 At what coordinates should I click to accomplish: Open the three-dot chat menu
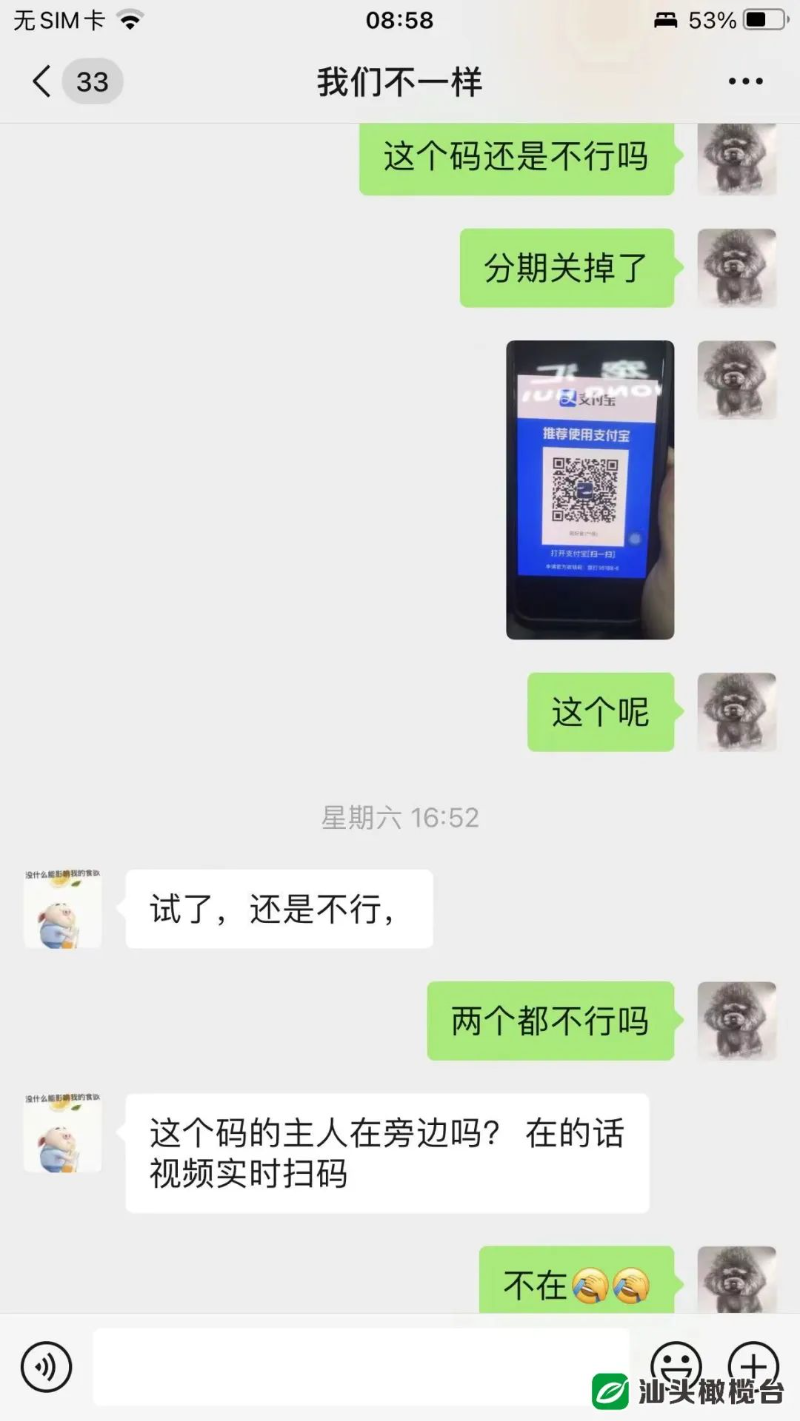745,82
